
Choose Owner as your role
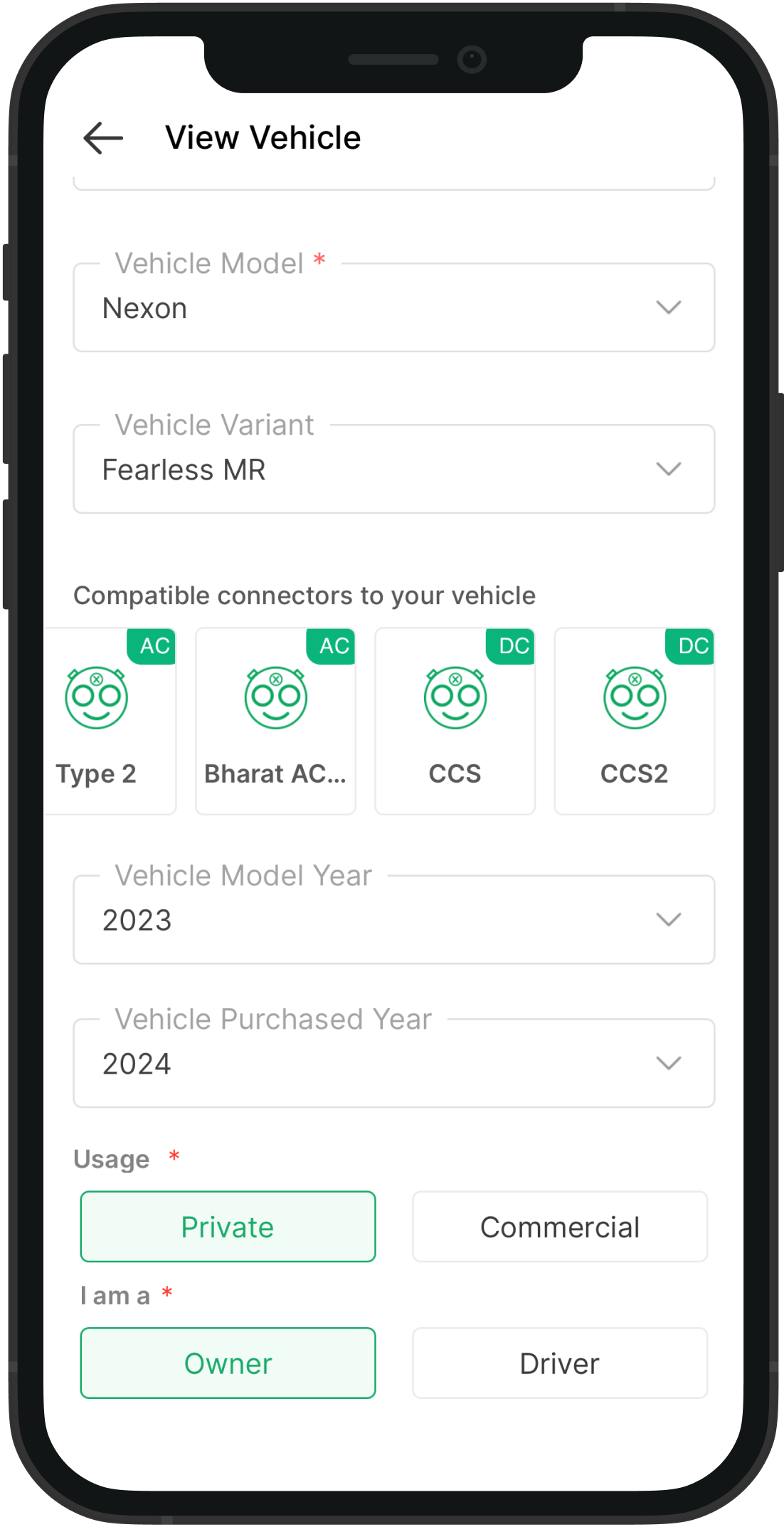pos(228,1363)
